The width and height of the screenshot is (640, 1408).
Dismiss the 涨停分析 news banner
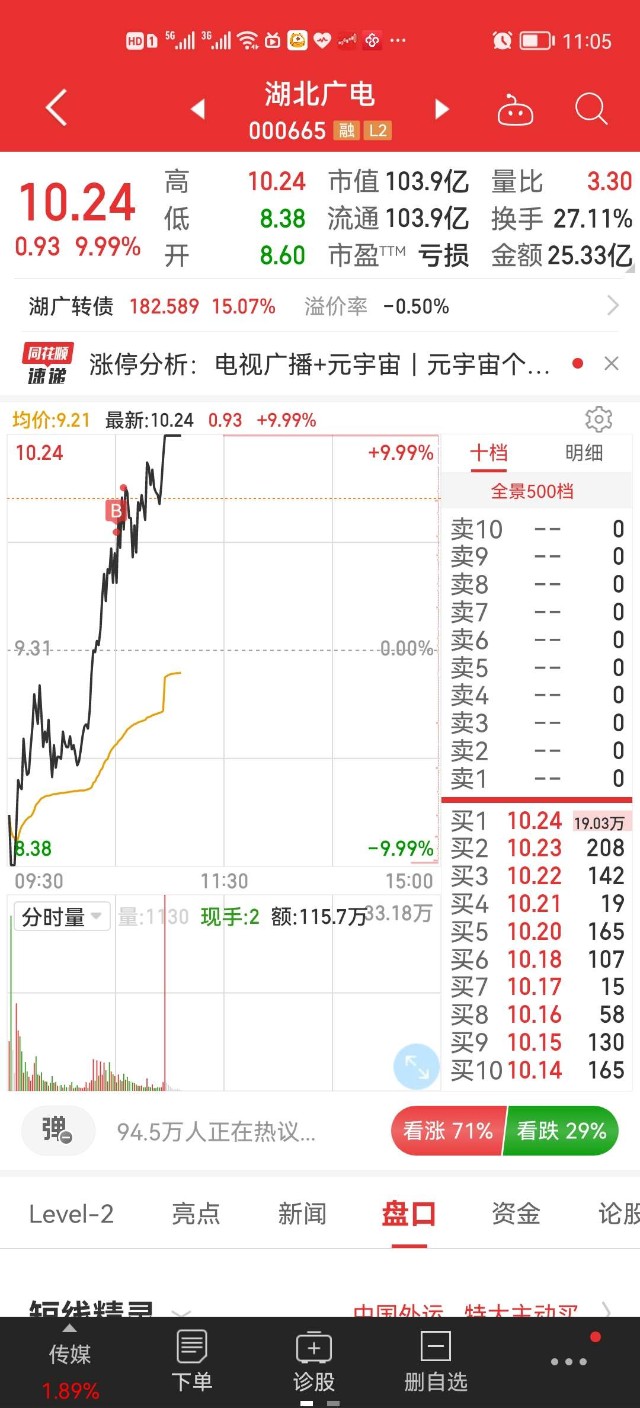(612, 364)
